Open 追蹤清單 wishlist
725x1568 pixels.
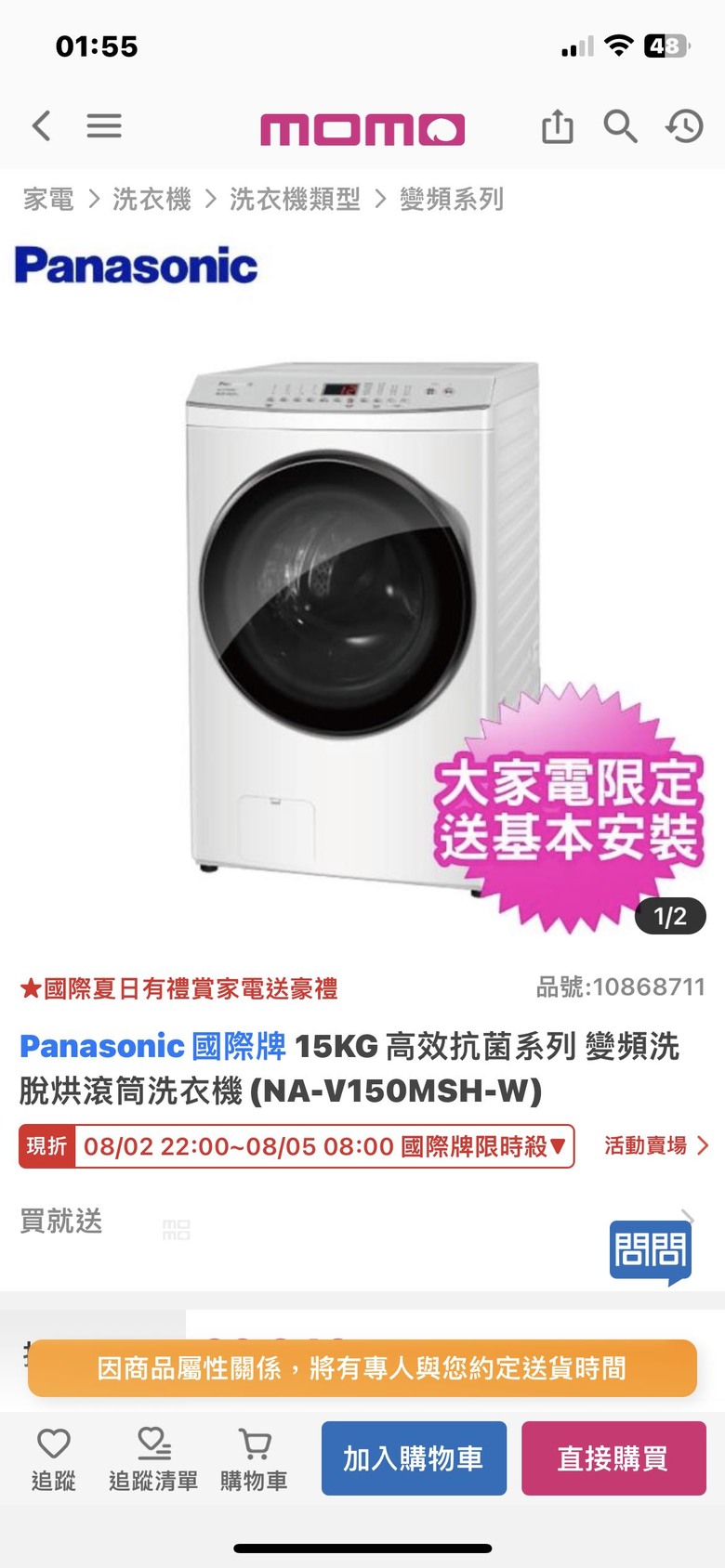click(153, 1458)
